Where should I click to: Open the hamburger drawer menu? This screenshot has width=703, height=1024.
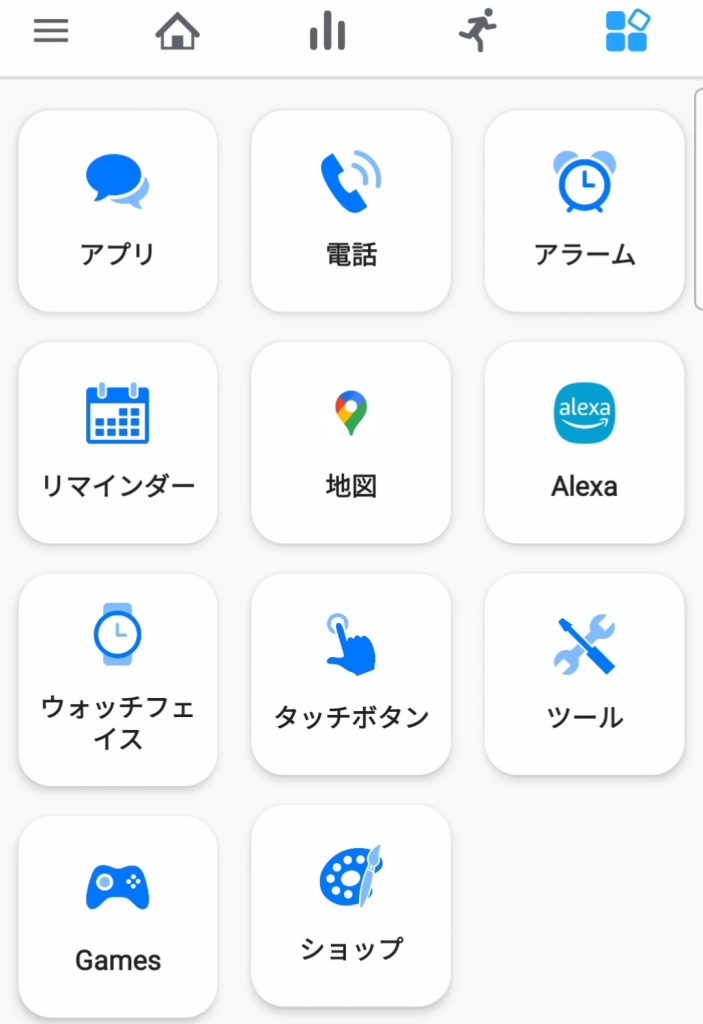click(51, 32)
